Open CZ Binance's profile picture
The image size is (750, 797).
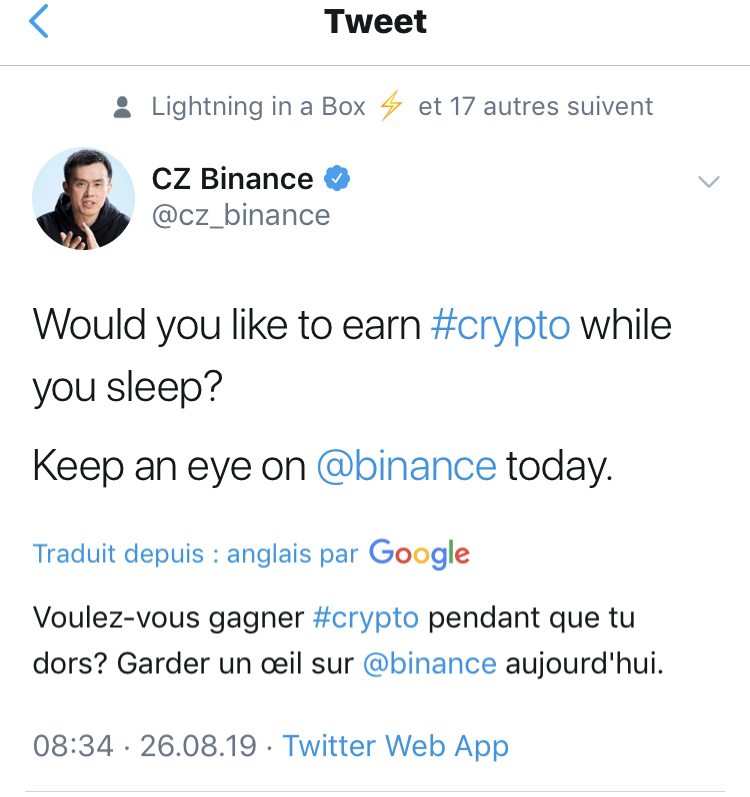(x=84, y=198)
